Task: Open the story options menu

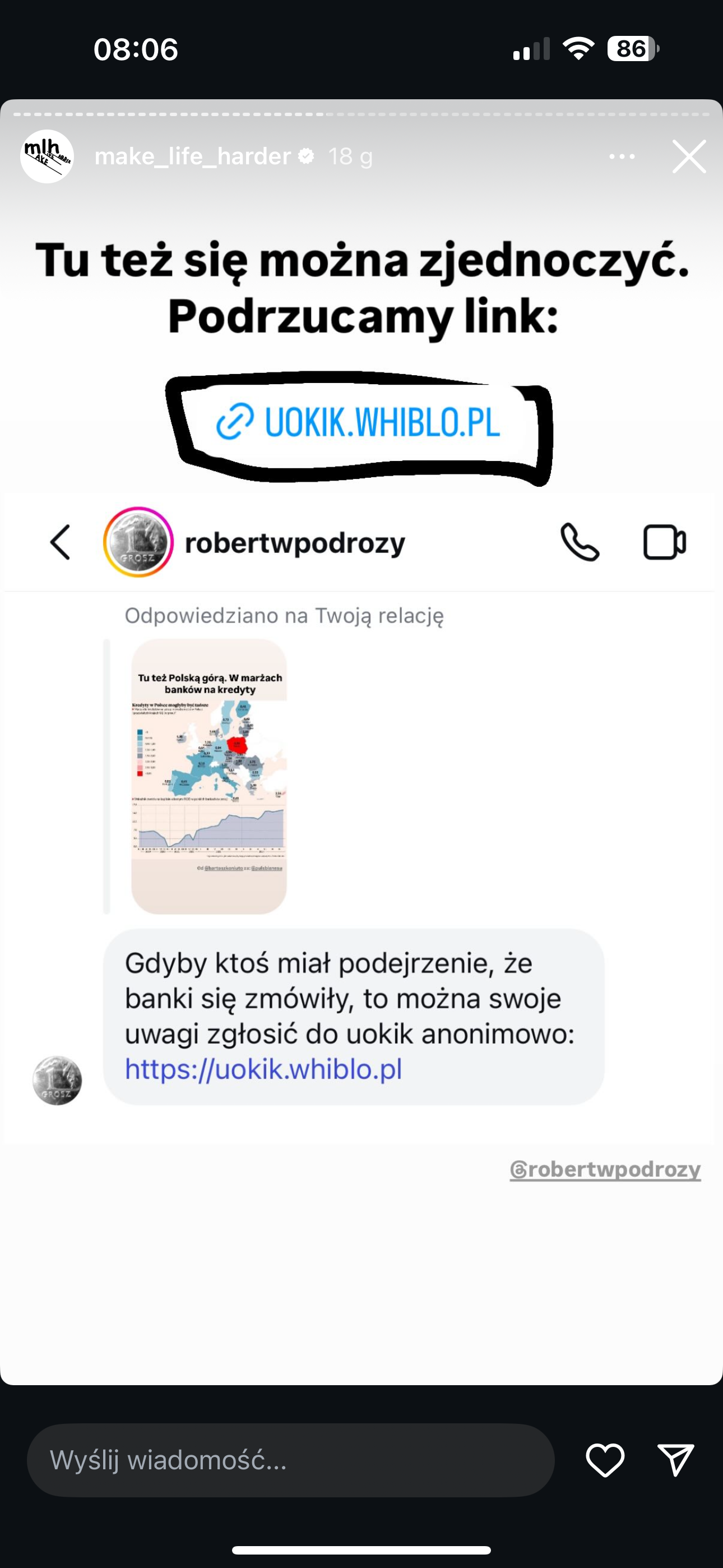Action: [x=622, y=156]
